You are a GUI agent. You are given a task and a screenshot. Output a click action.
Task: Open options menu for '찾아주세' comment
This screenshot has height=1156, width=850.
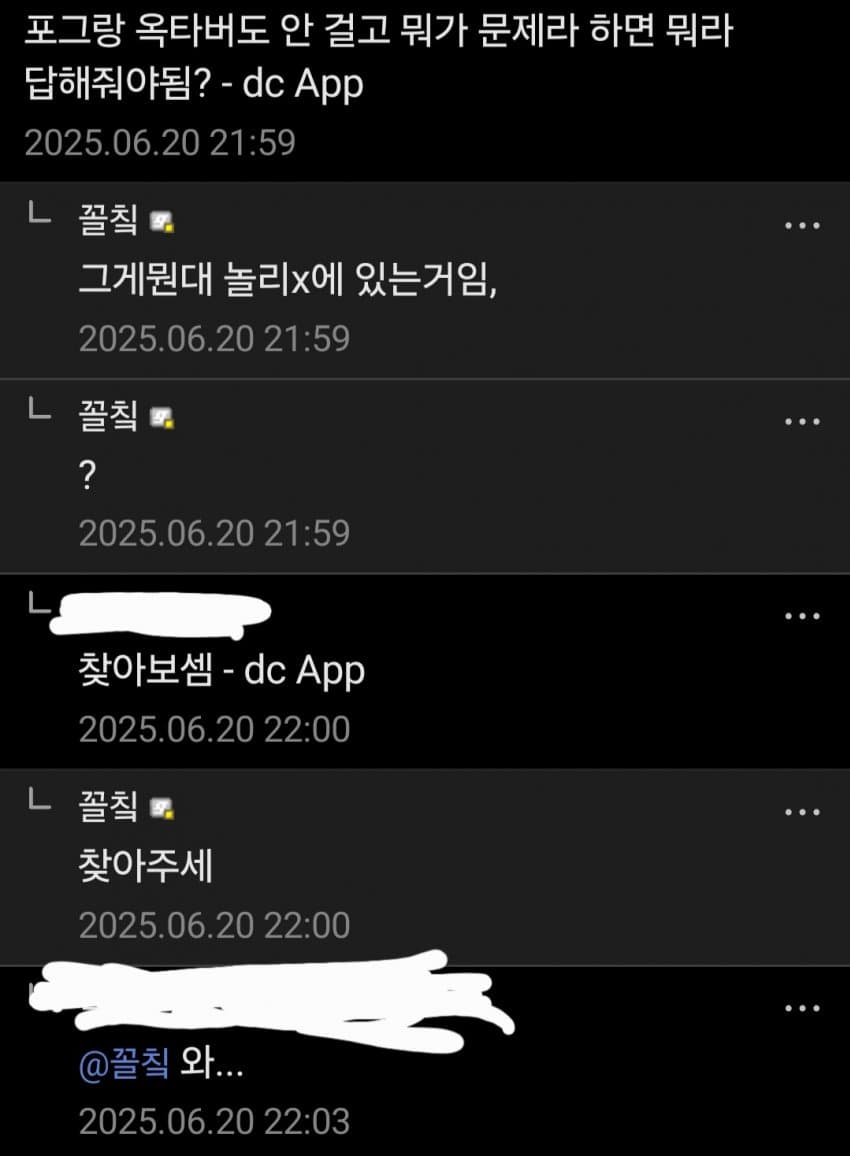click(x=802, y=811)
